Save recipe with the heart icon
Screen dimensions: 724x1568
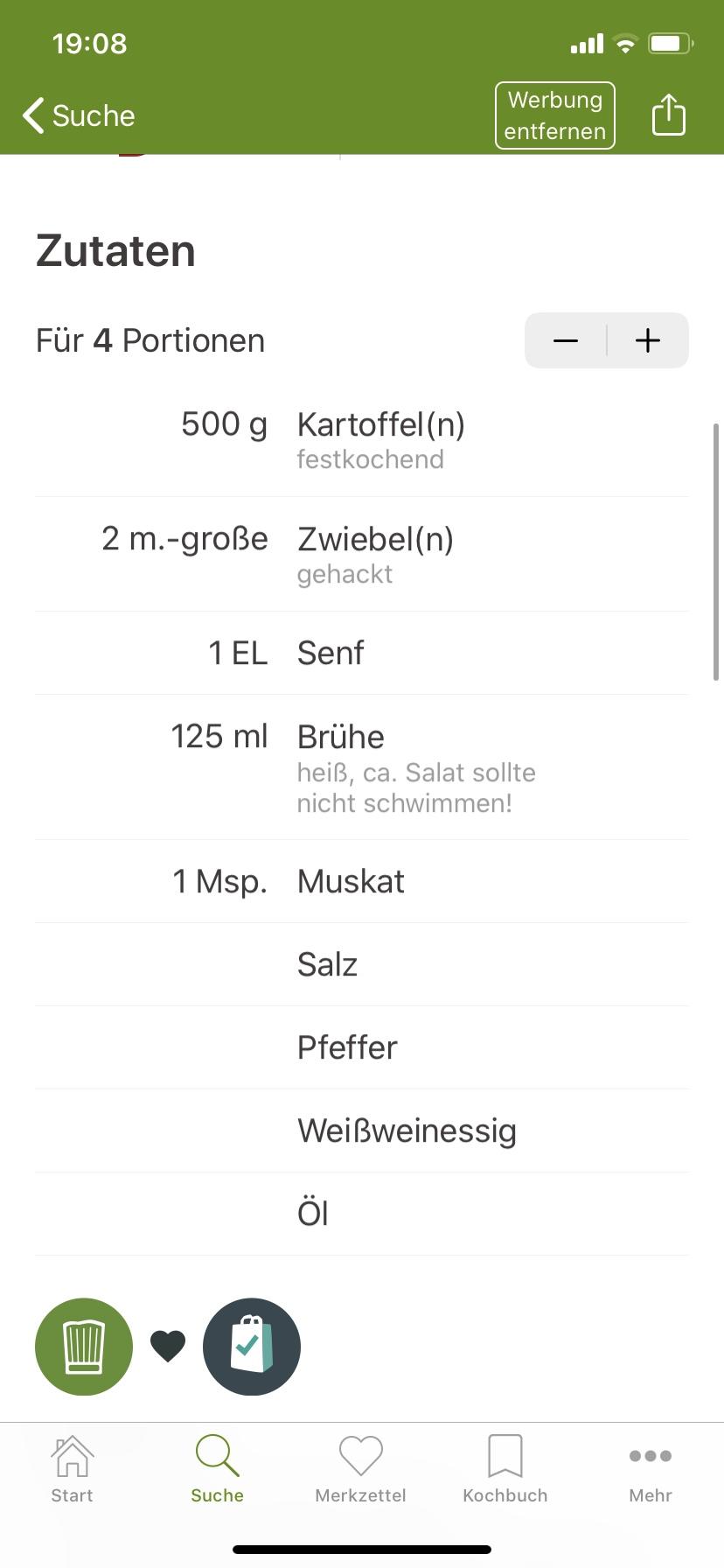168,1346
